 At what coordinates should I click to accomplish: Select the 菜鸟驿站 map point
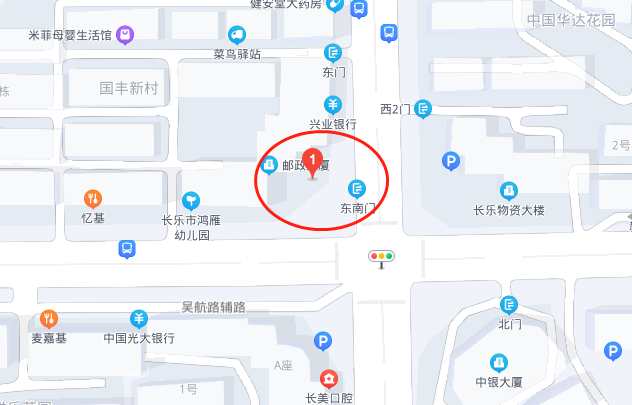tap(237, 35)
